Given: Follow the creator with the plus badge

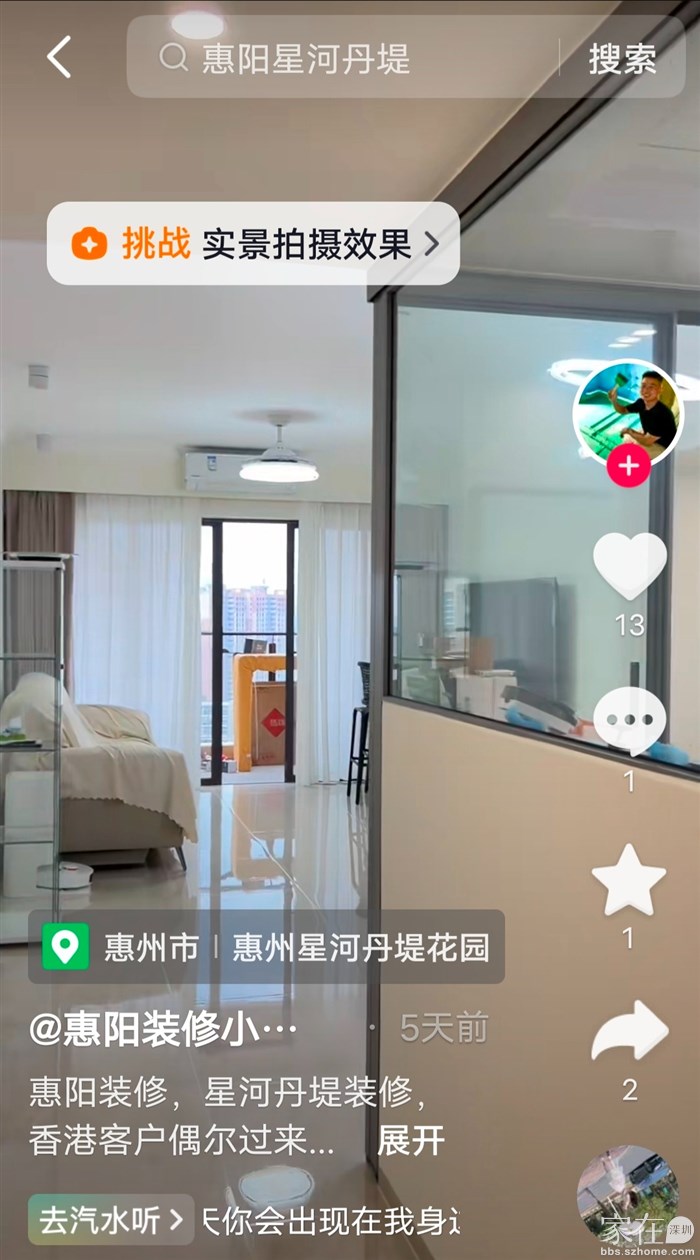Looking at the screenshot, I should pos(628,466).
